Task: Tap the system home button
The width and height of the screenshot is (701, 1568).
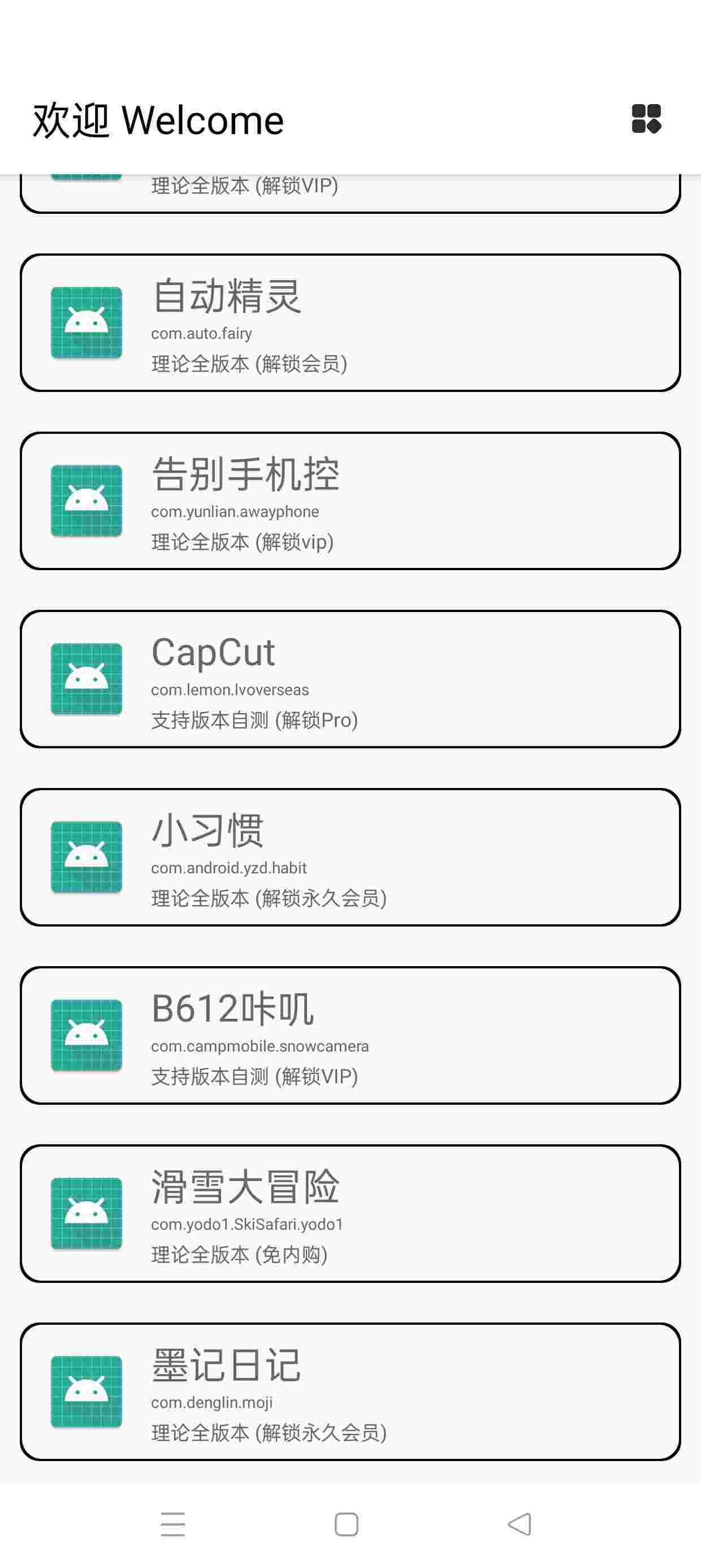Action: tap(346, 1524)
